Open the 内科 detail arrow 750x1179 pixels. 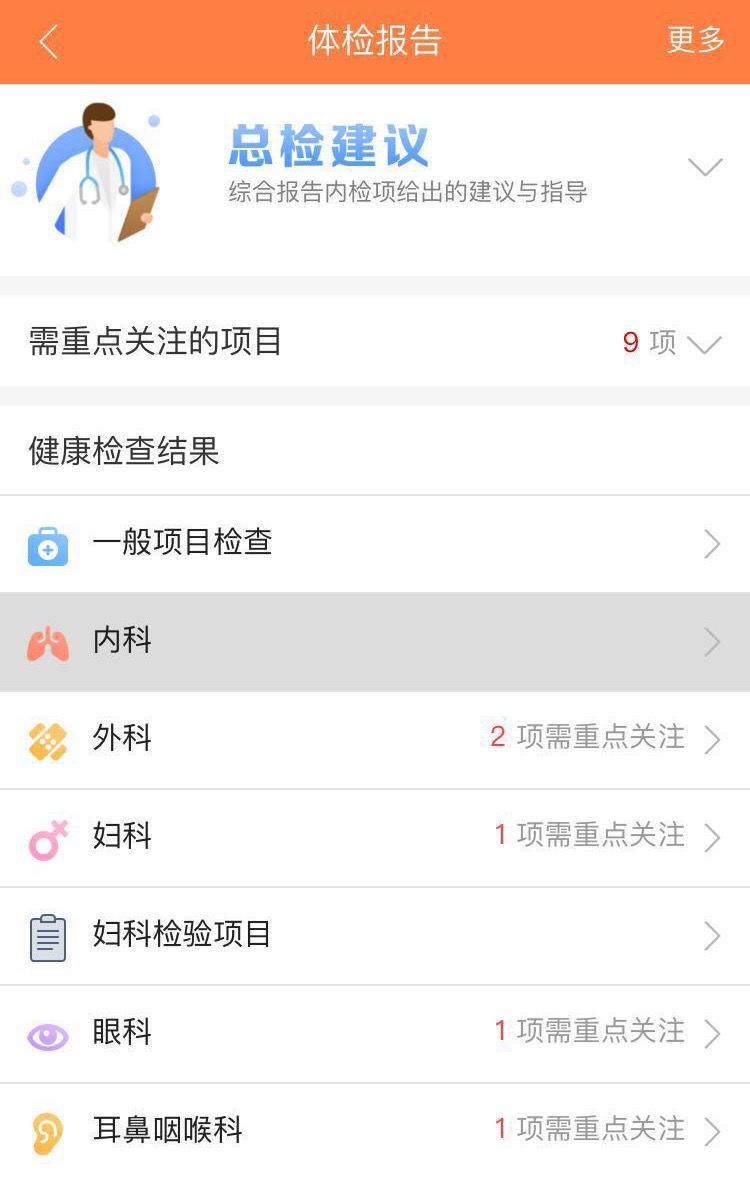pyautogui.click(x=711, y=641)
